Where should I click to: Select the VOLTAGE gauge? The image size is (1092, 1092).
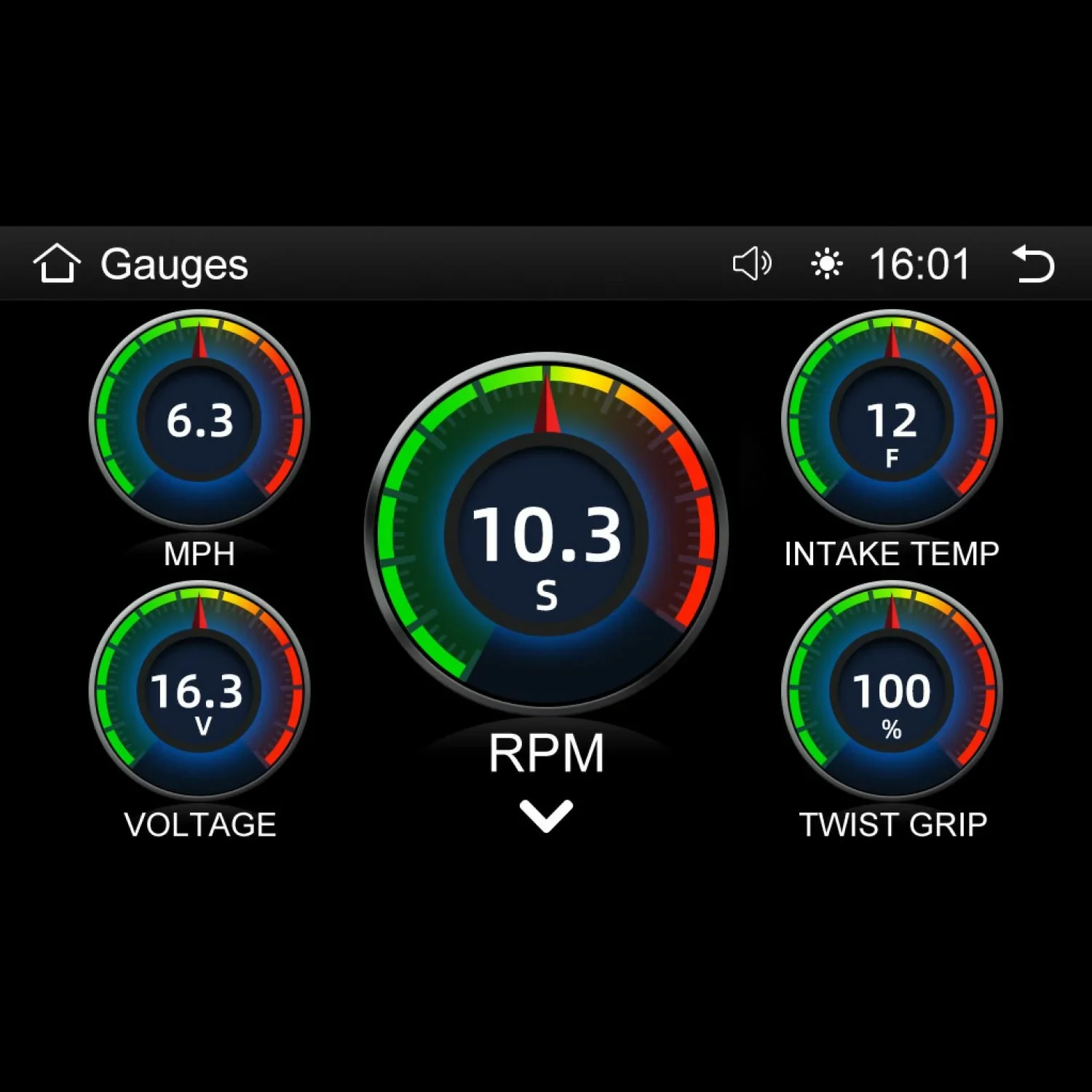click(199, 690)
